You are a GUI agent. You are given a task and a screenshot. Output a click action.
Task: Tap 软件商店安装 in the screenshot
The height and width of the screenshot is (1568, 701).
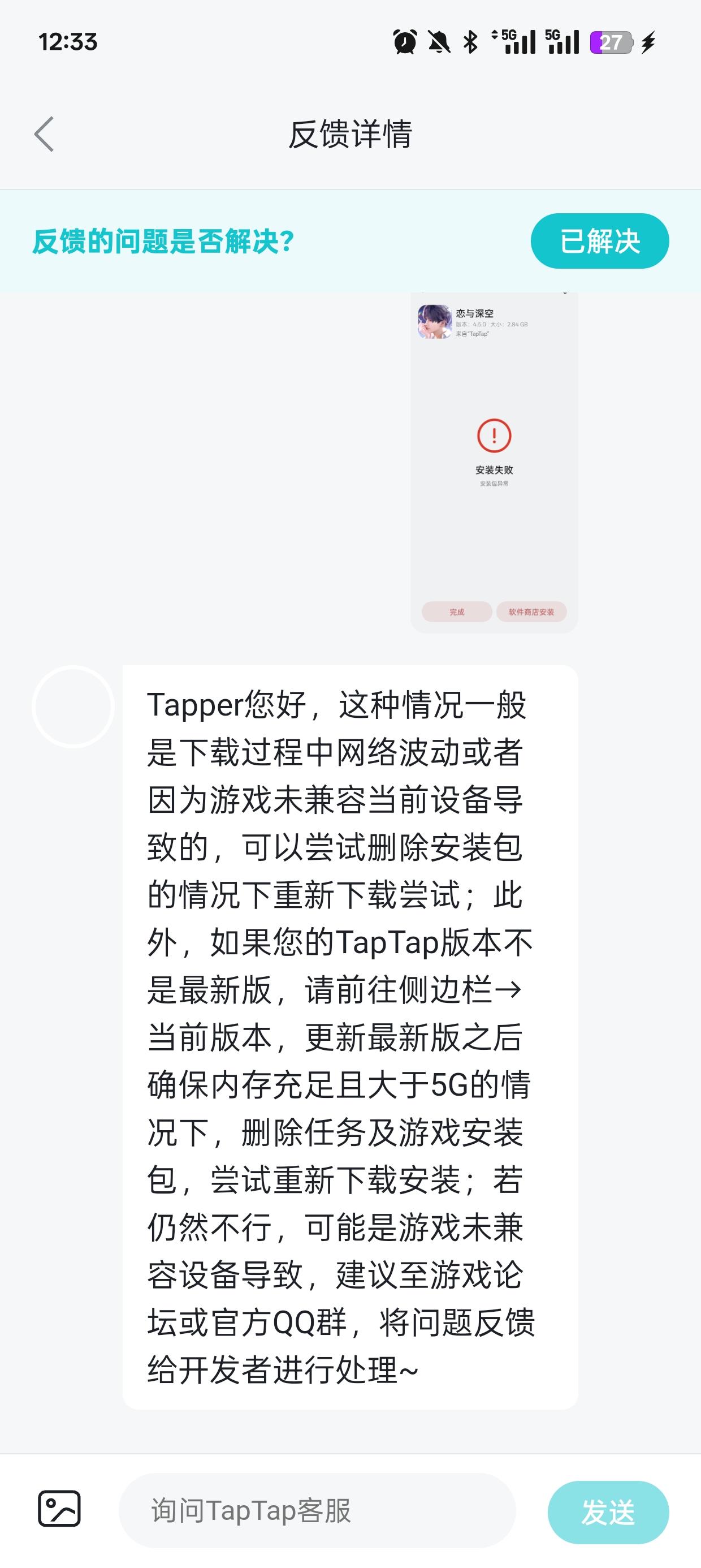[532, 613]
